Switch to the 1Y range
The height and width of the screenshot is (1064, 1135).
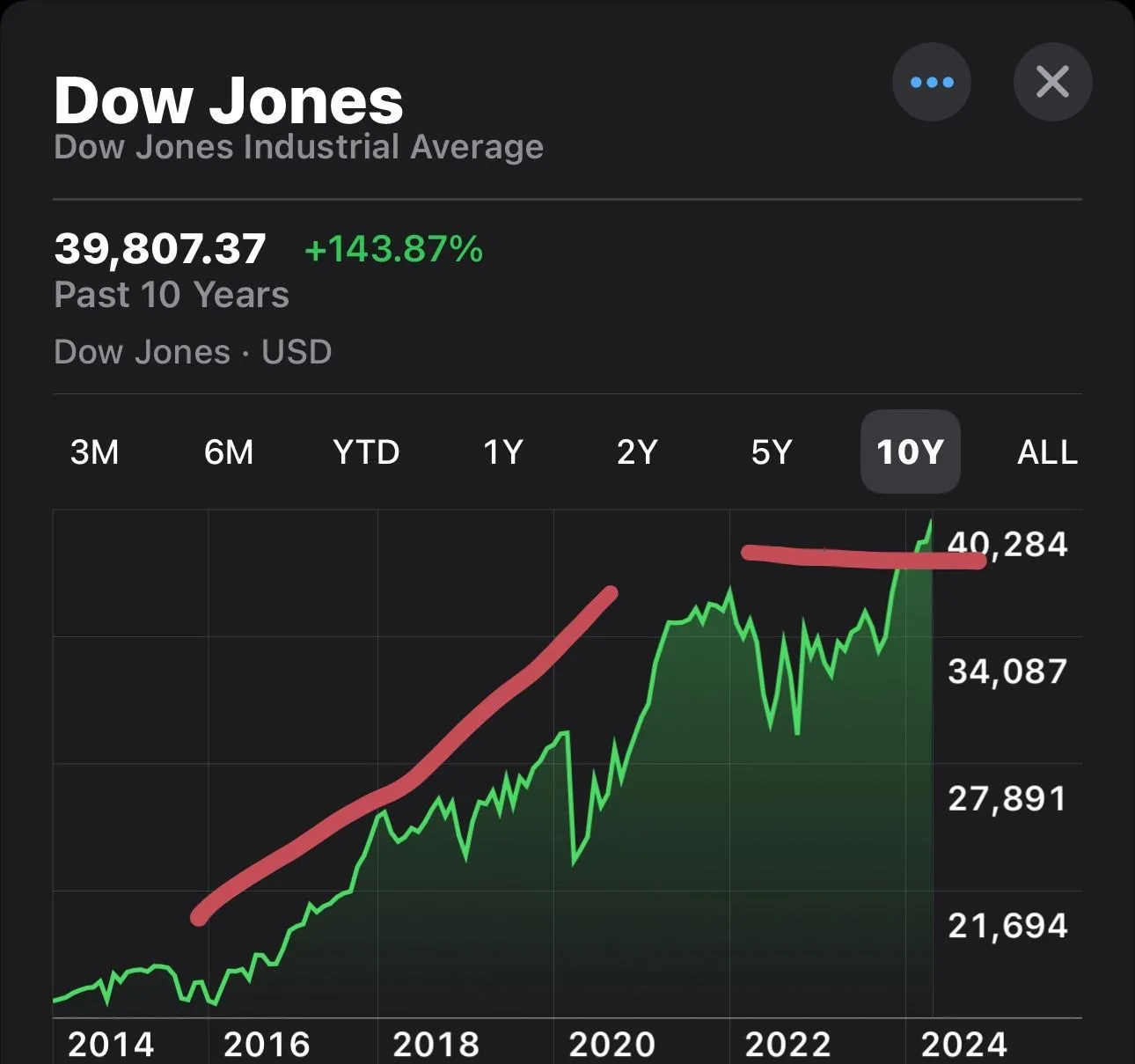pos(503,452)
